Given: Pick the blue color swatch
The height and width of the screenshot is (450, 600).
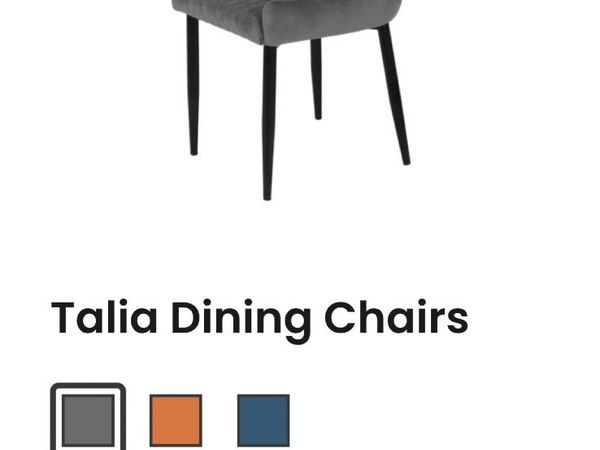Looking at the screenshot, I should (x=263, y=420).
